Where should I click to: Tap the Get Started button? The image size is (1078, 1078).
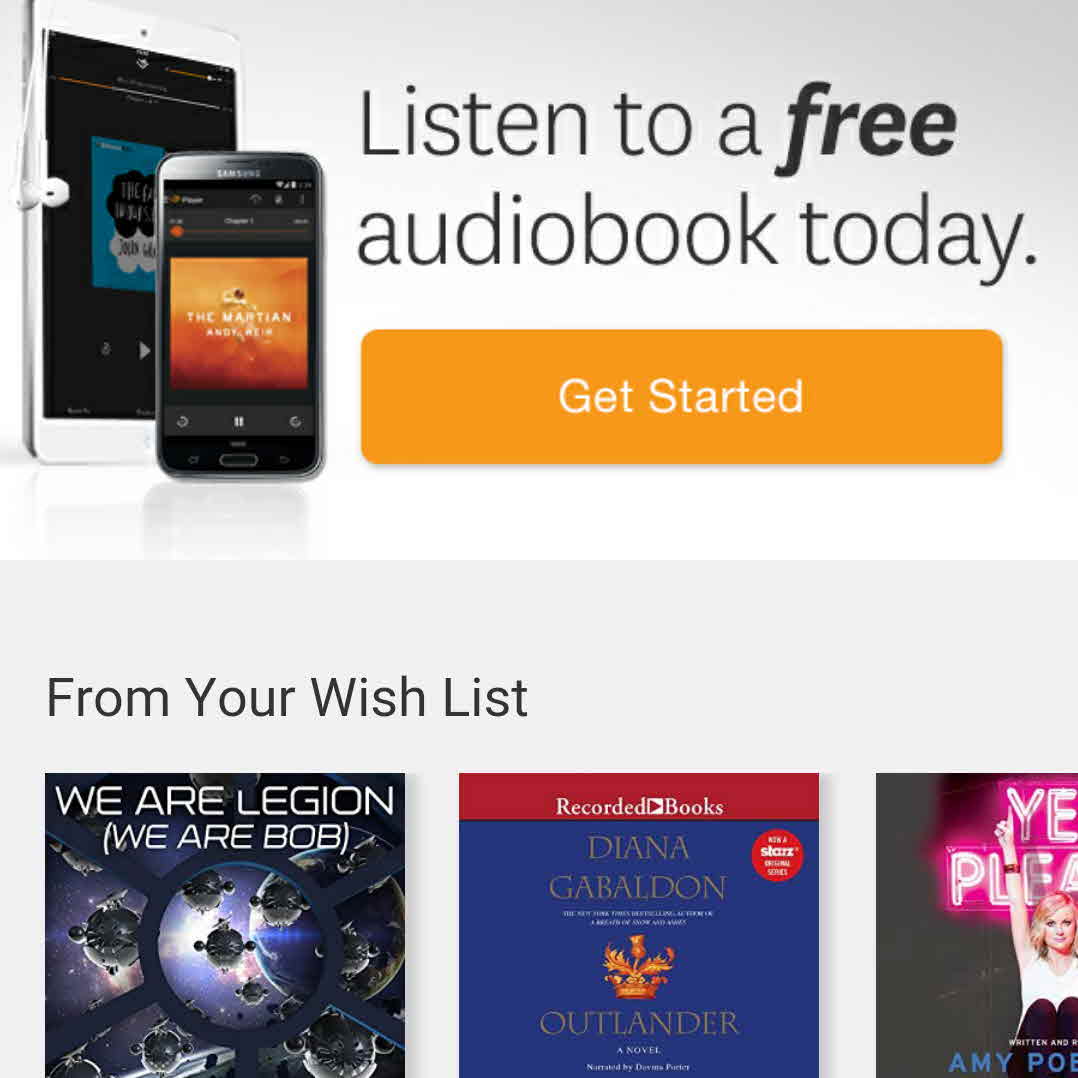click(681, 397)
